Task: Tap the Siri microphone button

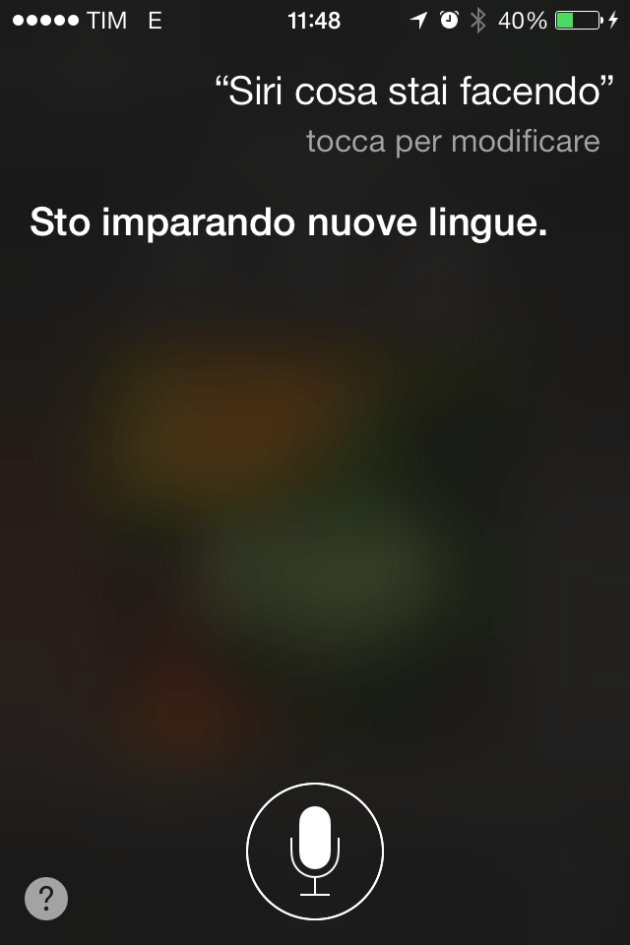Action: [x=315, y=851]
